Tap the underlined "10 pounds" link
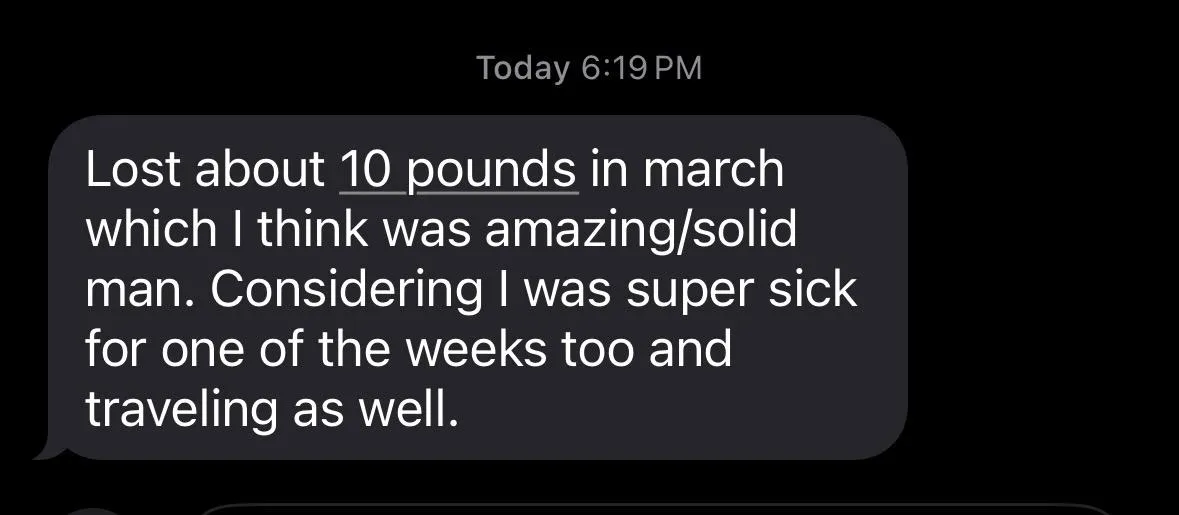Image resolution: width=1179 pixels, height=515 pixels. coord(458,170)
